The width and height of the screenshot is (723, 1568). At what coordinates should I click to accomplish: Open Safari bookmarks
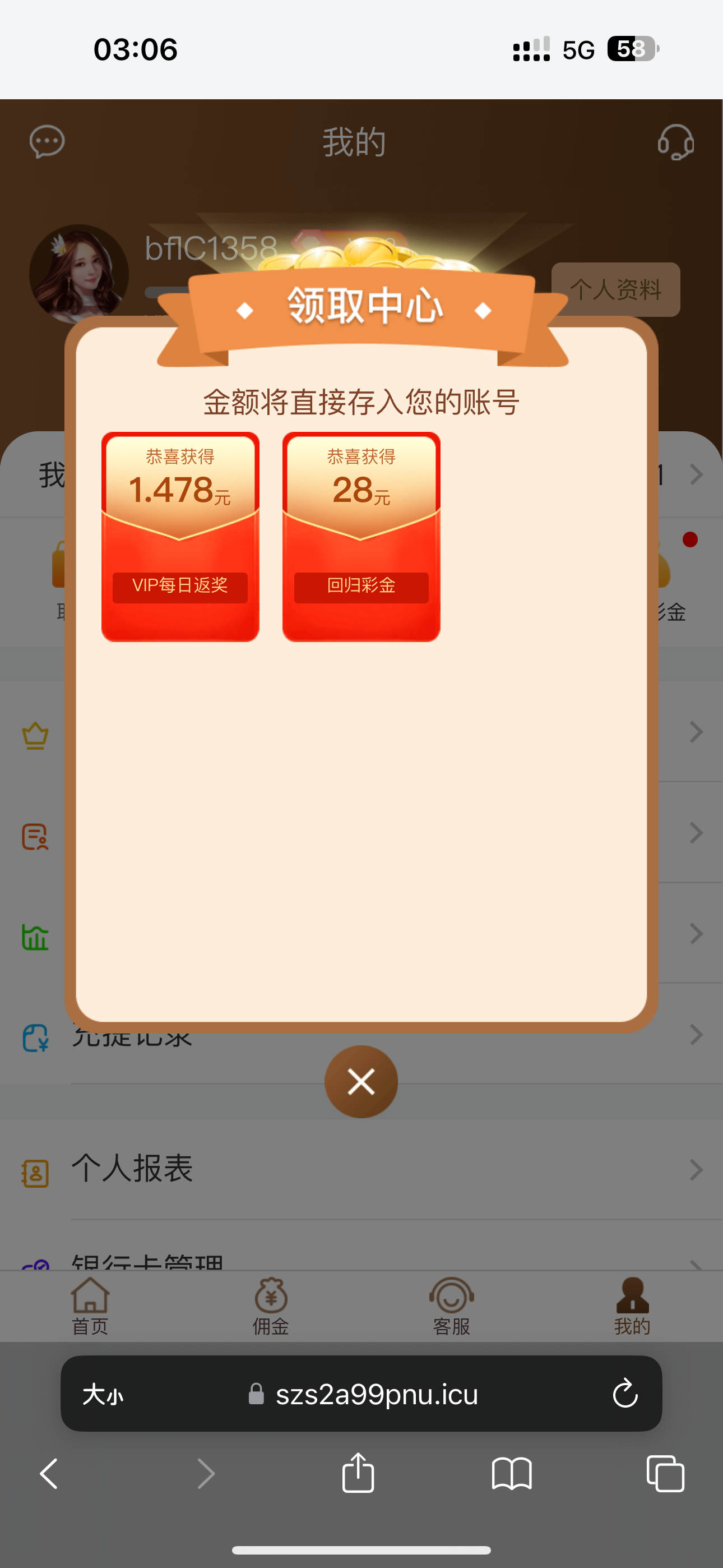(x=511, y=1474)
